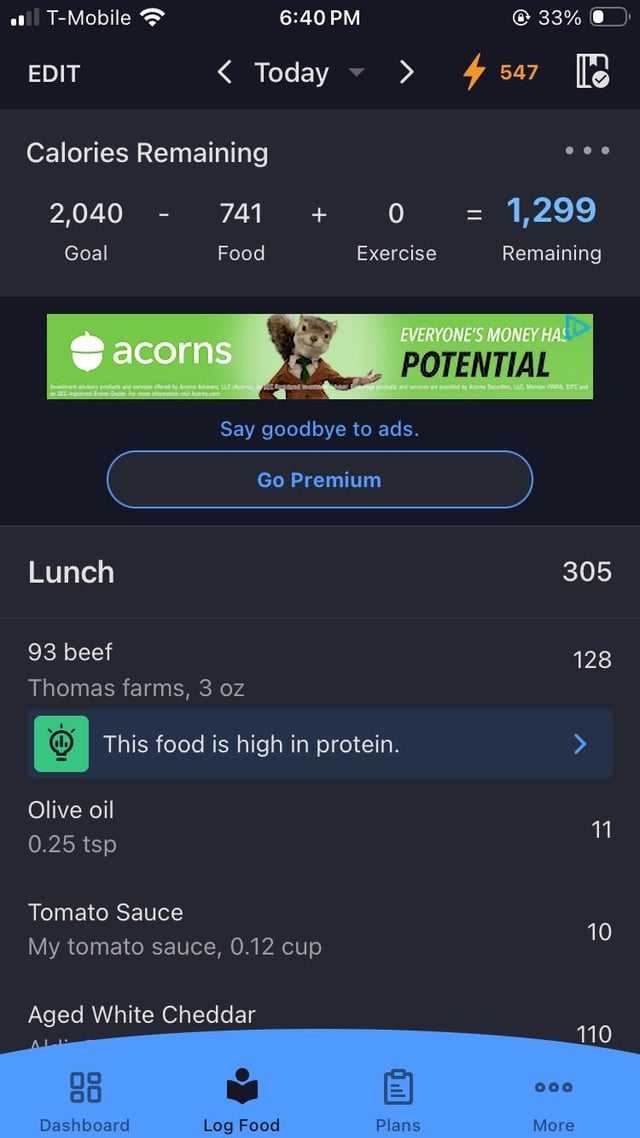Go to the next day
The height and width of the screenshot is (1138, 640).
pyautogui.click(x=406, y=72)
